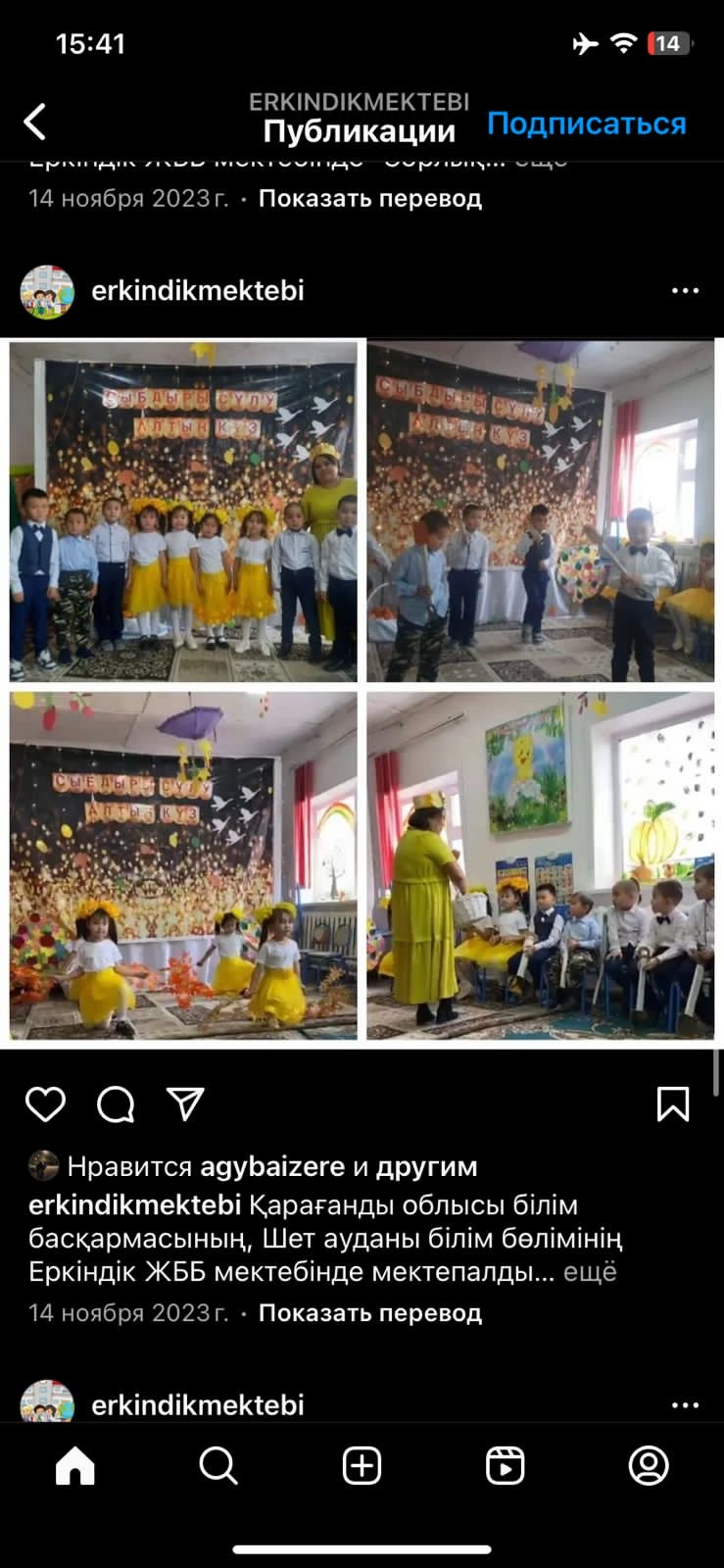Screen dimensions: 724x1568
Task: Tap the Подписаться button
Action: coord(586,123)
